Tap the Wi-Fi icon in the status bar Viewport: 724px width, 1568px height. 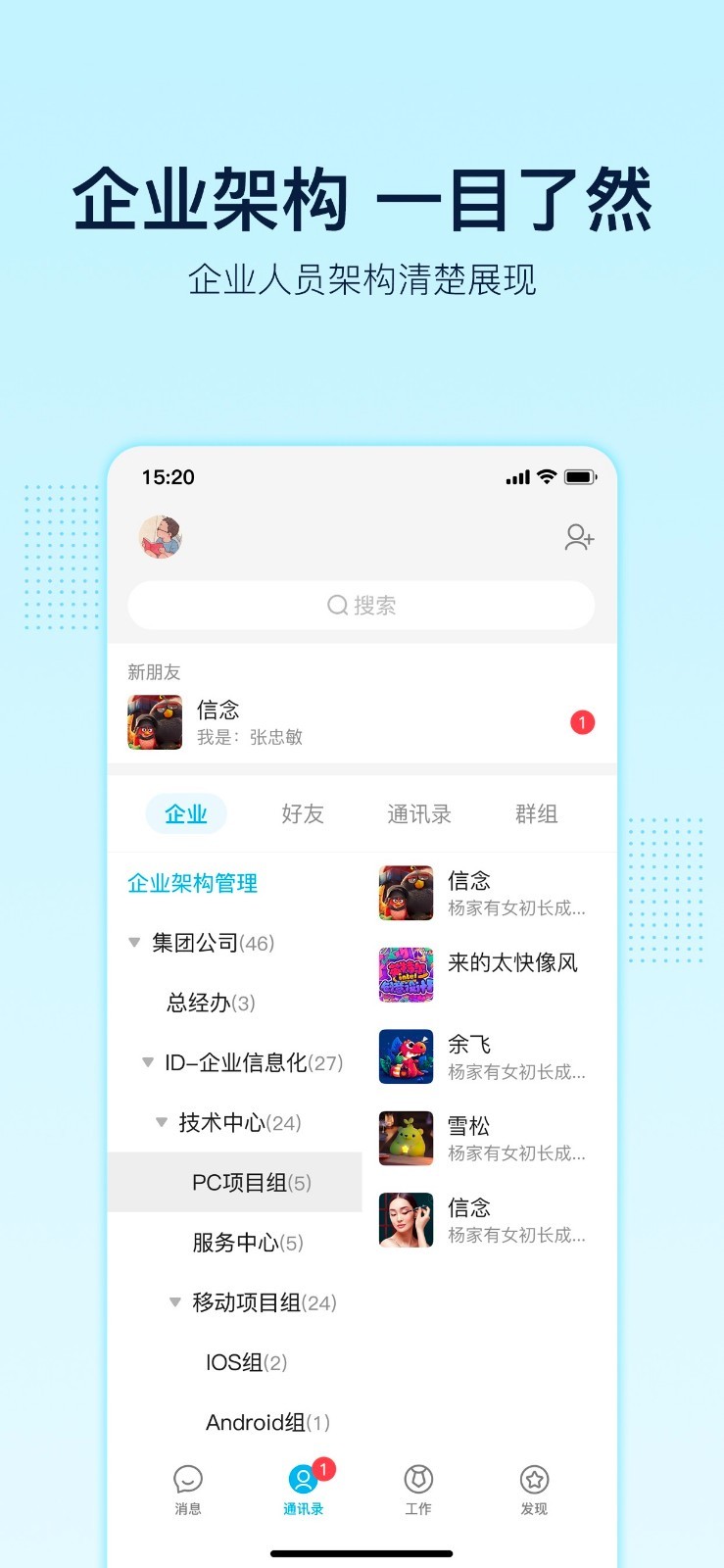point(546,477)
